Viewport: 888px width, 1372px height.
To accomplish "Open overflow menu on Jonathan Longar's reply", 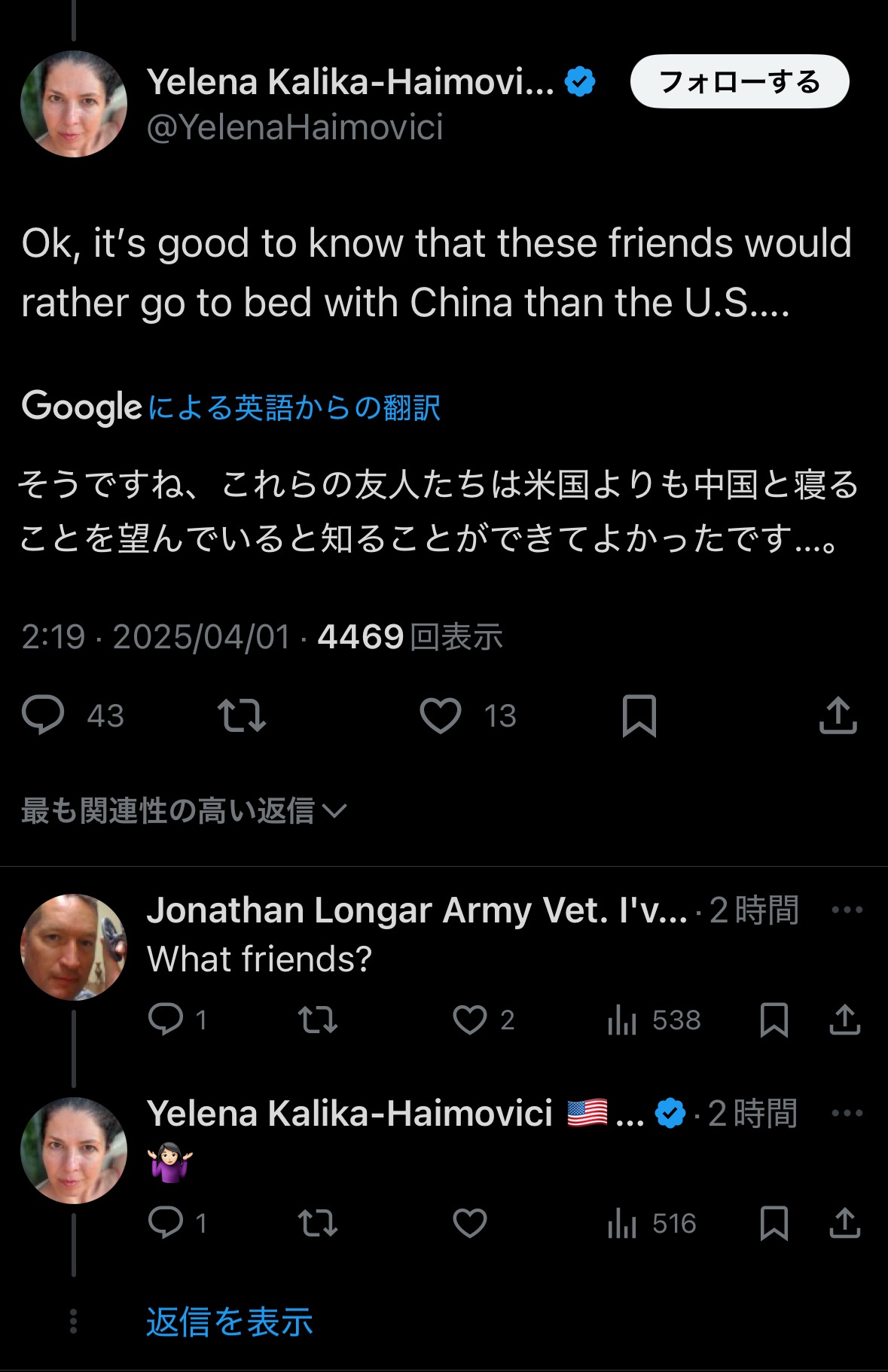I will tap(847, 910).
